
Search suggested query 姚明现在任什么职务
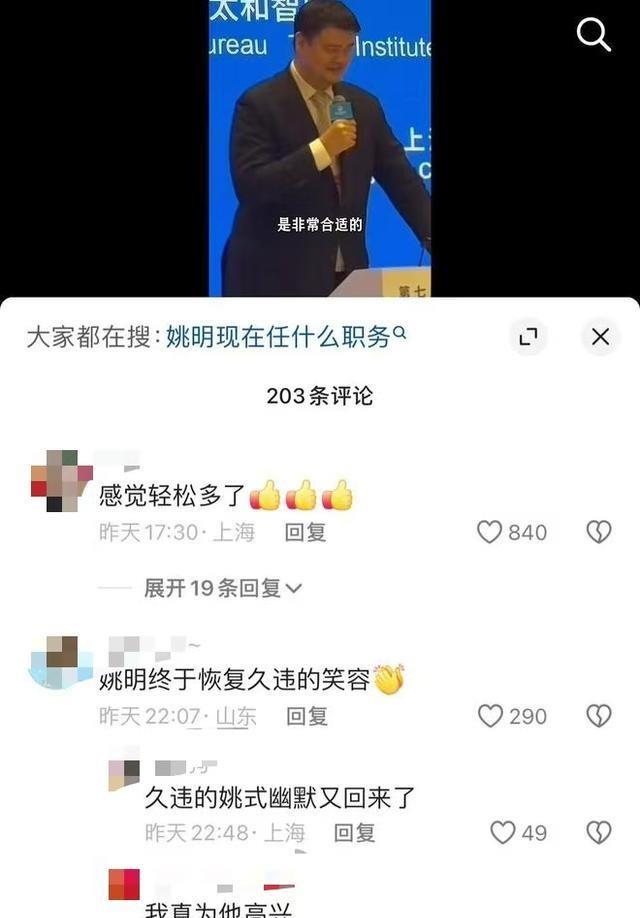click(286, 337)
